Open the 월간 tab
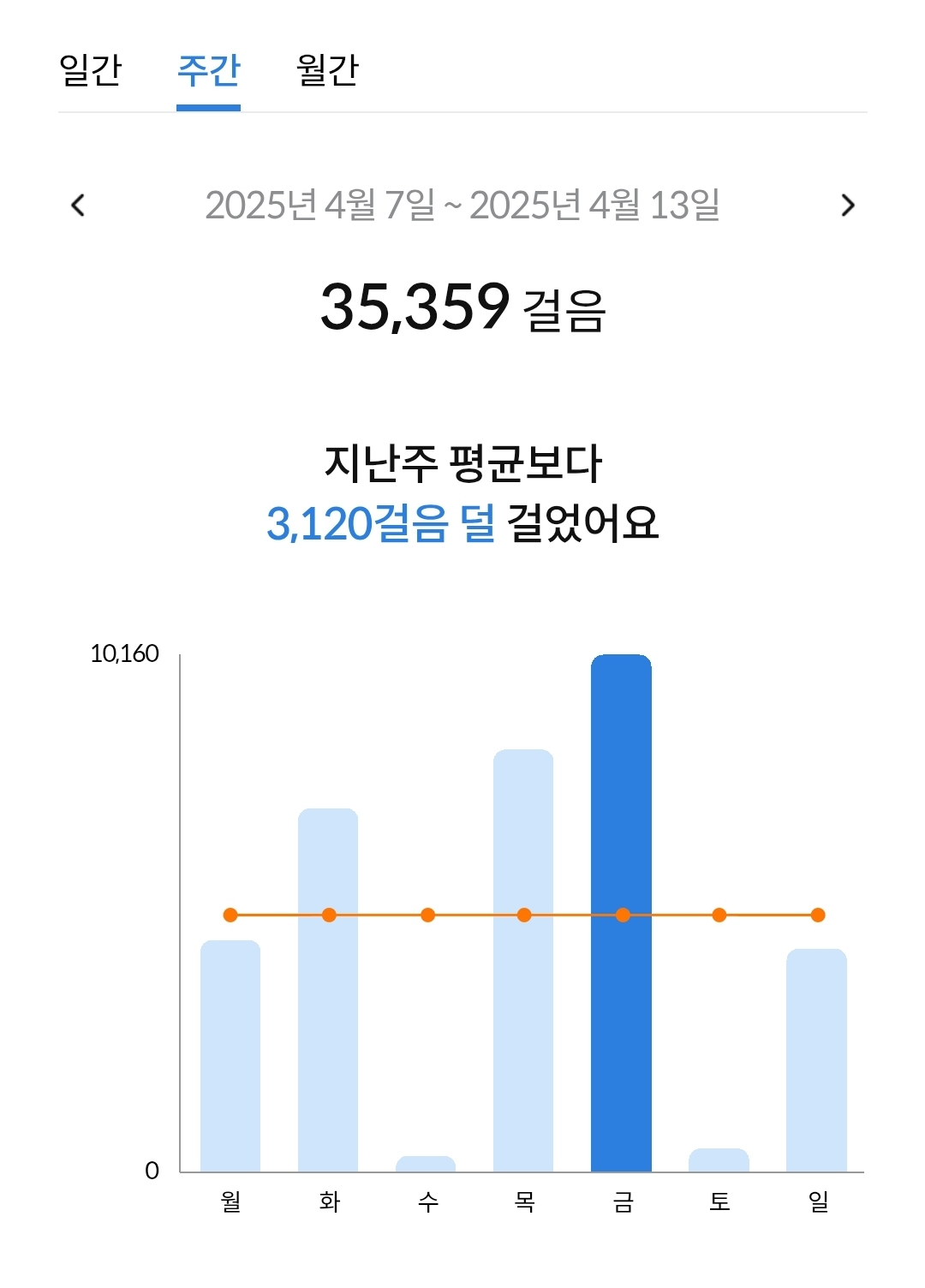 click(x=327, y=70)
